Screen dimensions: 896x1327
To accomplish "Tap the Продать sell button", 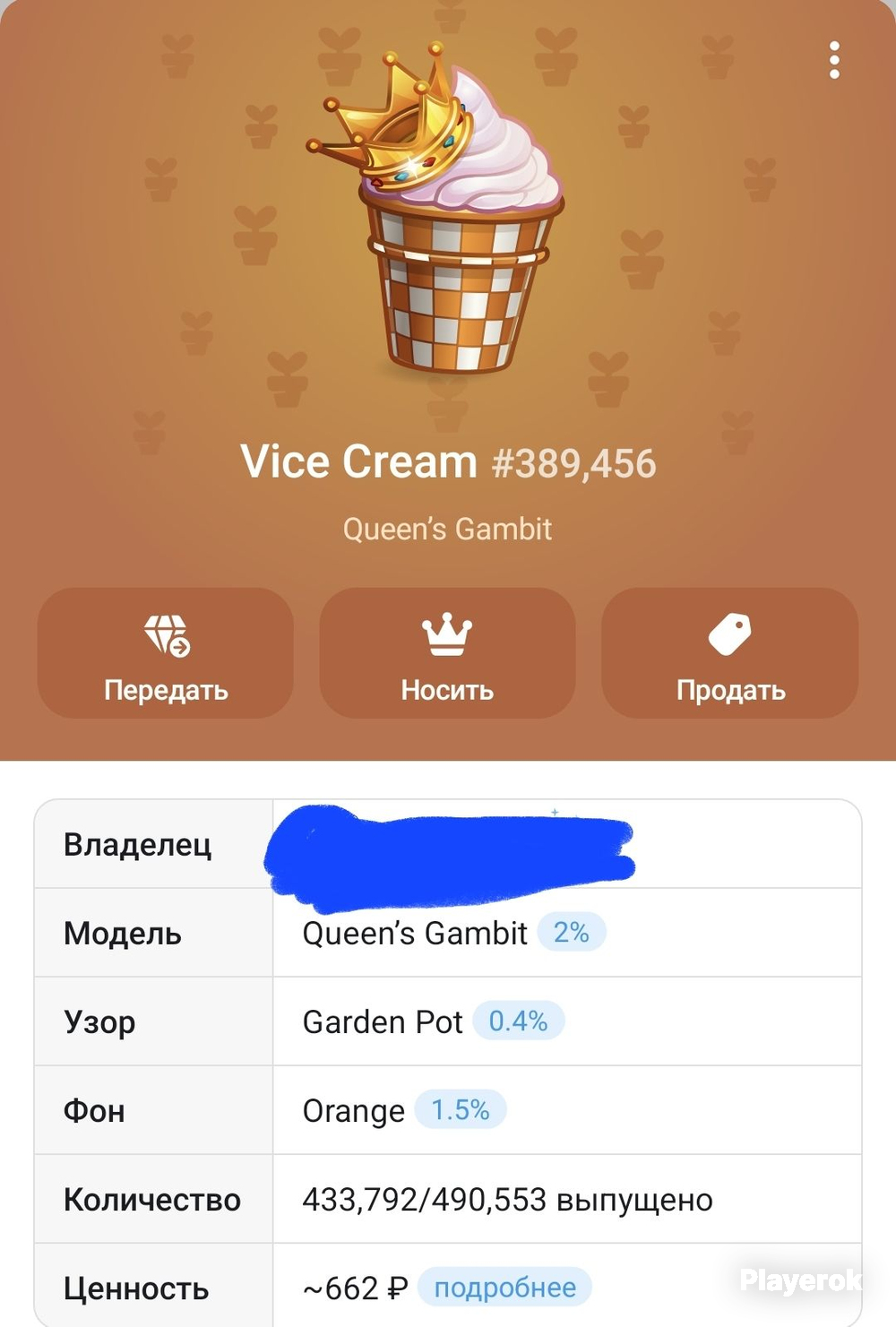I will click(730, 653).
